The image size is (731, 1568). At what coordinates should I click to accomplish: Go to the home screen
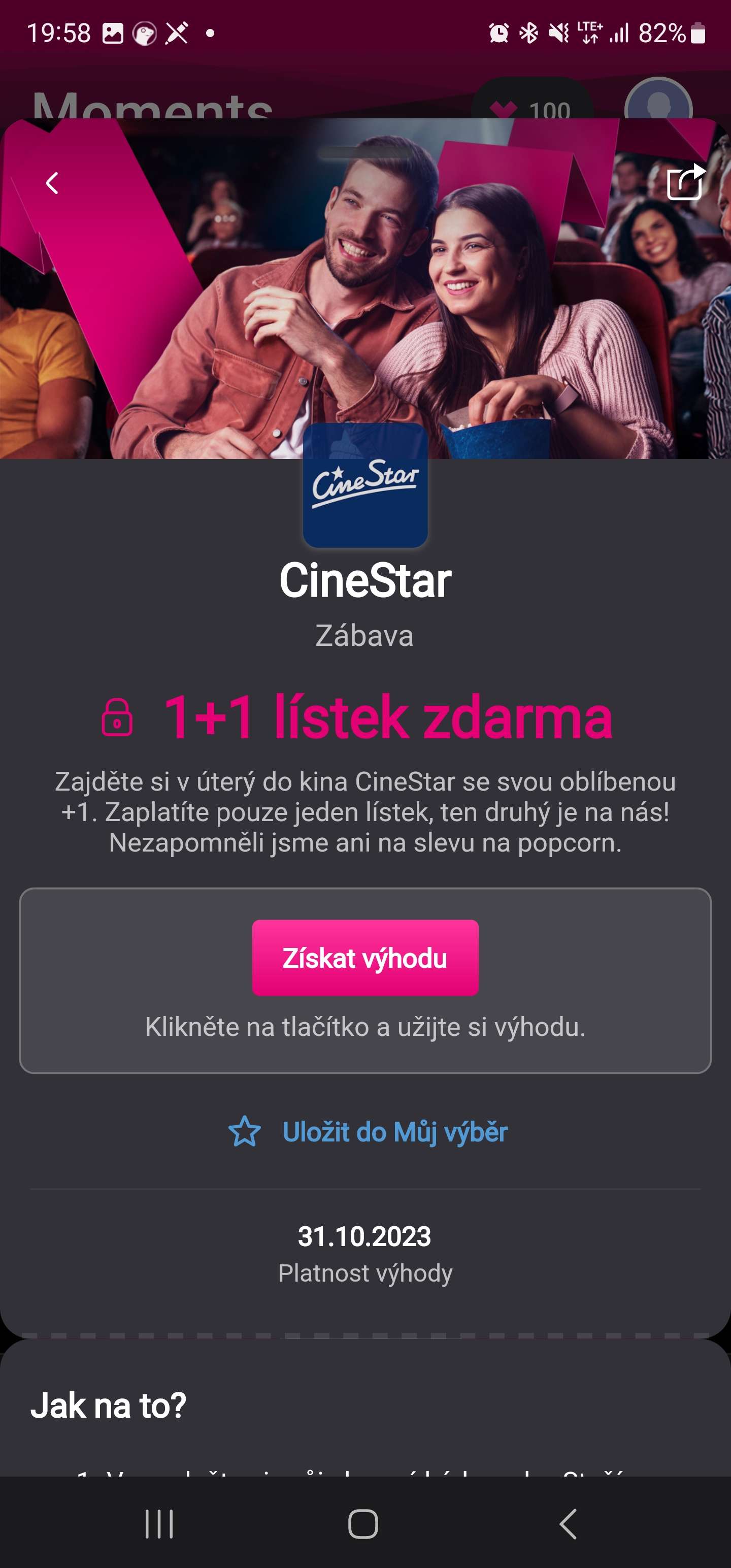(x=363, y=1523)
